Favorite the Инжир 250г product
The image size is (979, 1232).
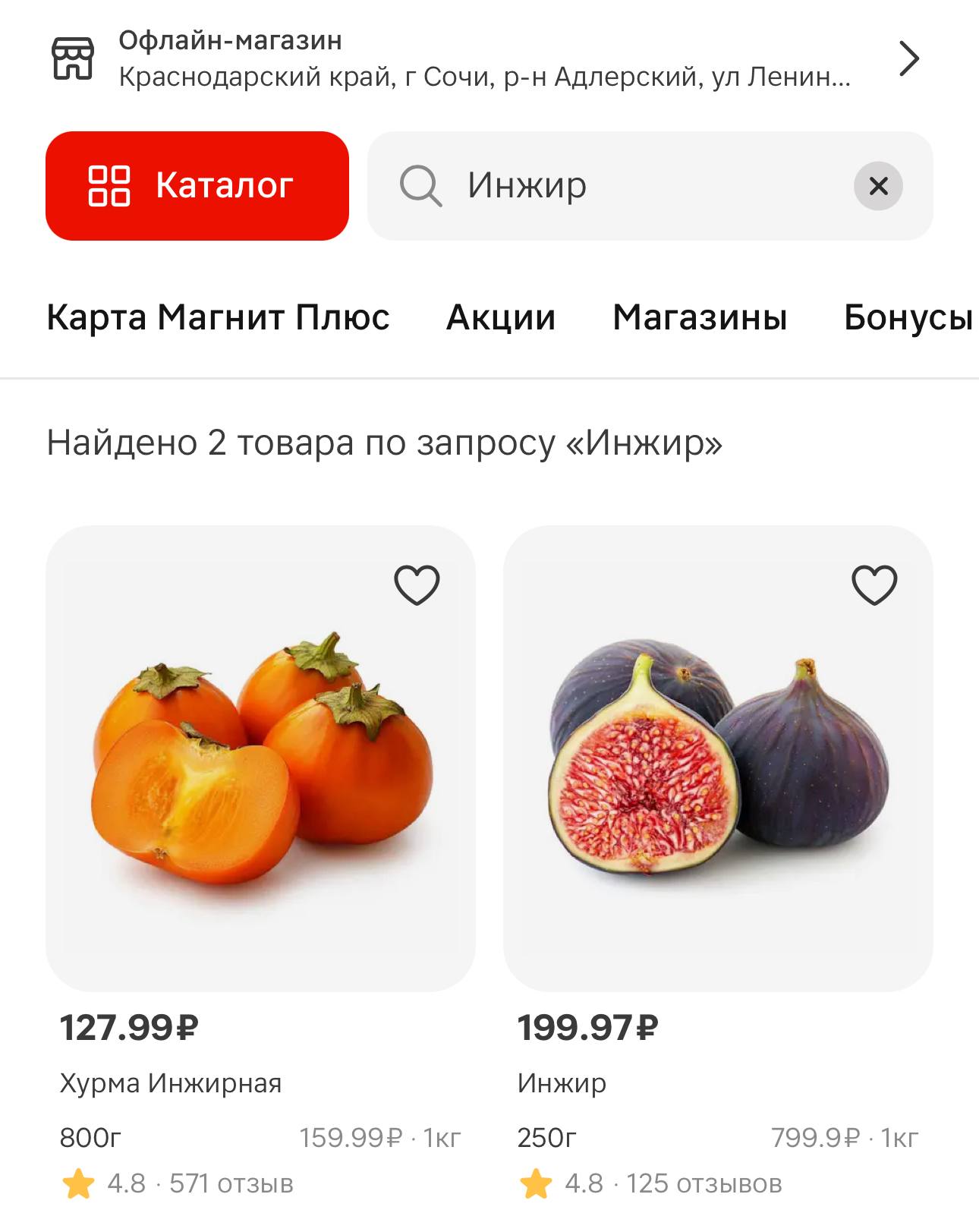(874, 585)
